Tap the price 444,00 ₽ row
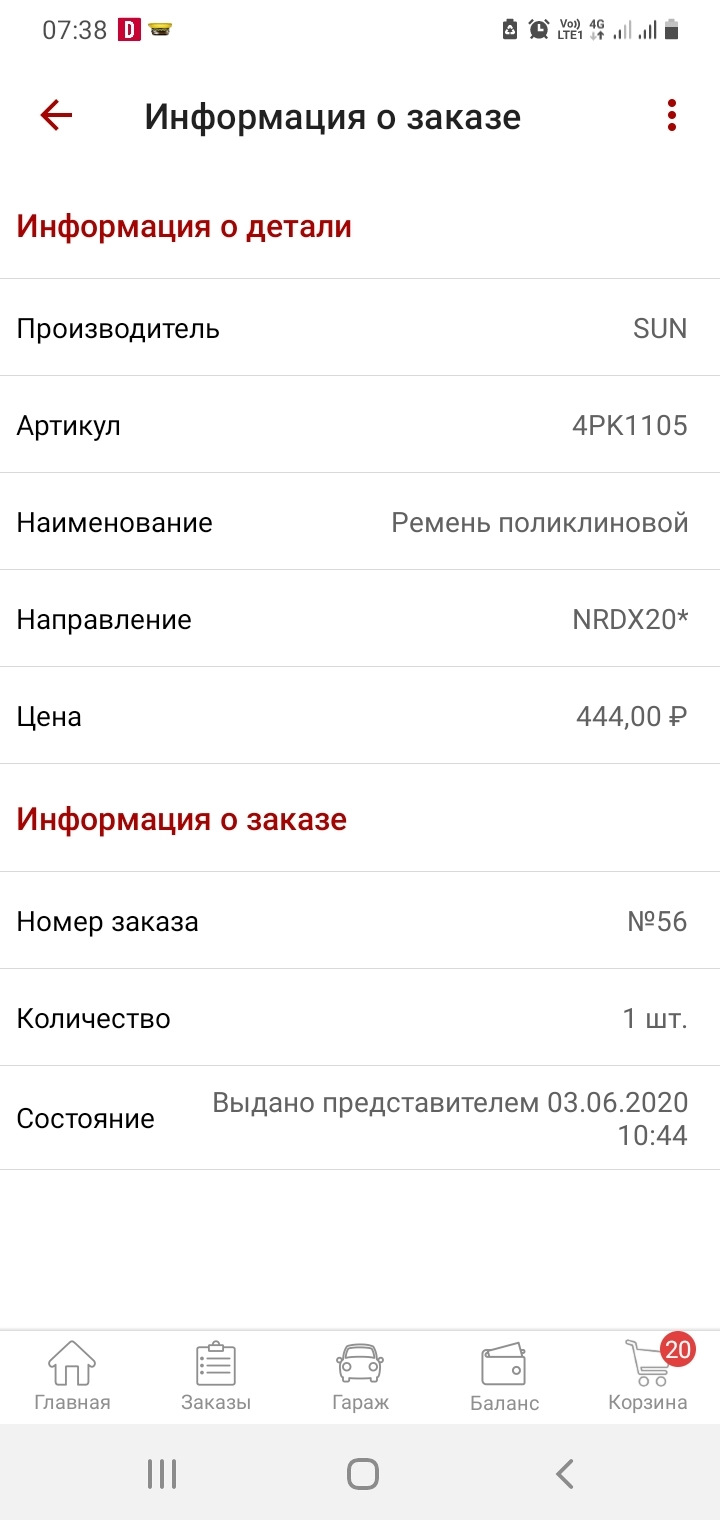This screenshot has width=720, height=1520. (x=631, y=716)
